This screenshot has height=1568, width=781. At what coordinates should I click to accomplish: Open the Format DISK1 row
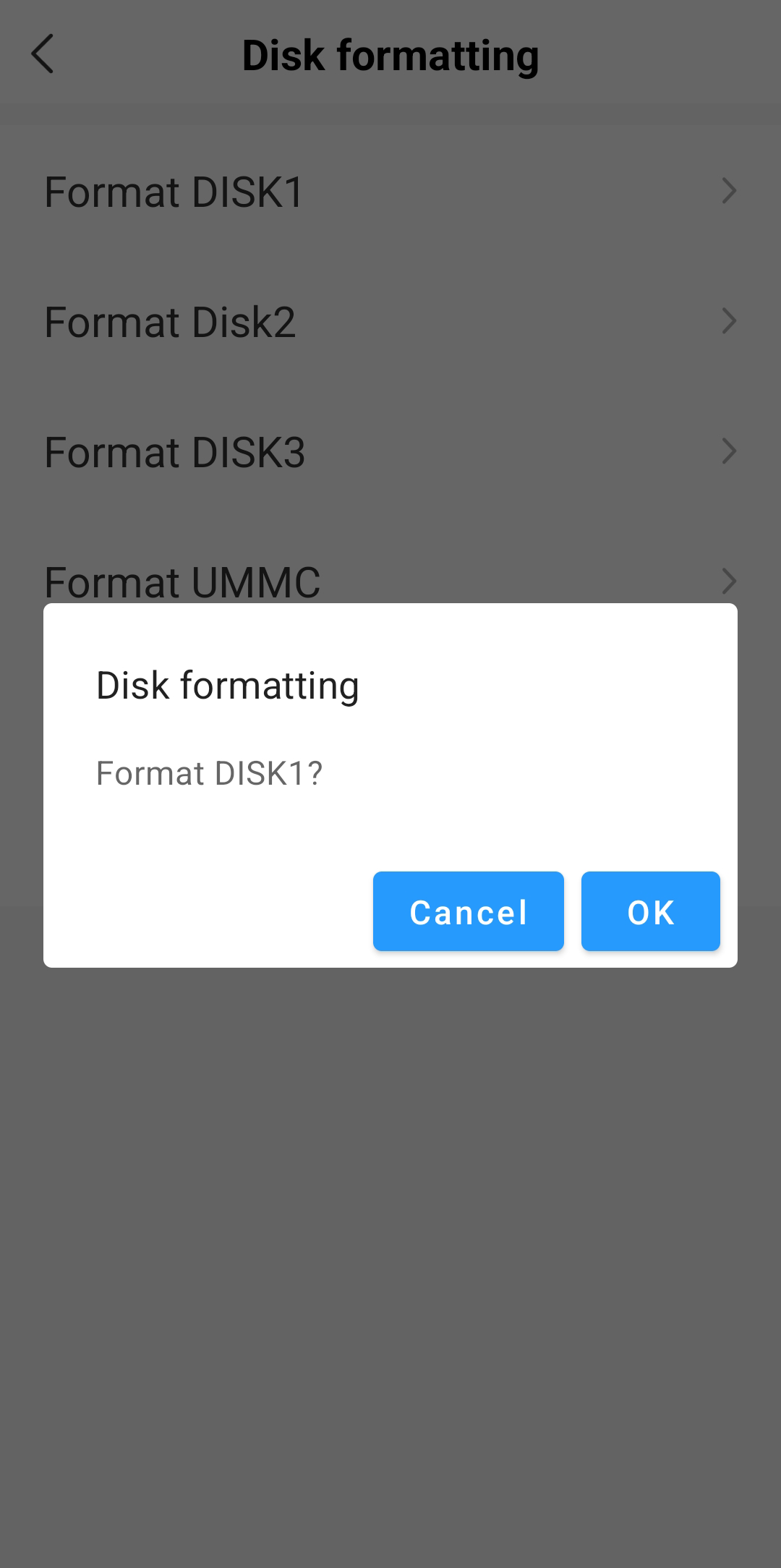(390, 192)
